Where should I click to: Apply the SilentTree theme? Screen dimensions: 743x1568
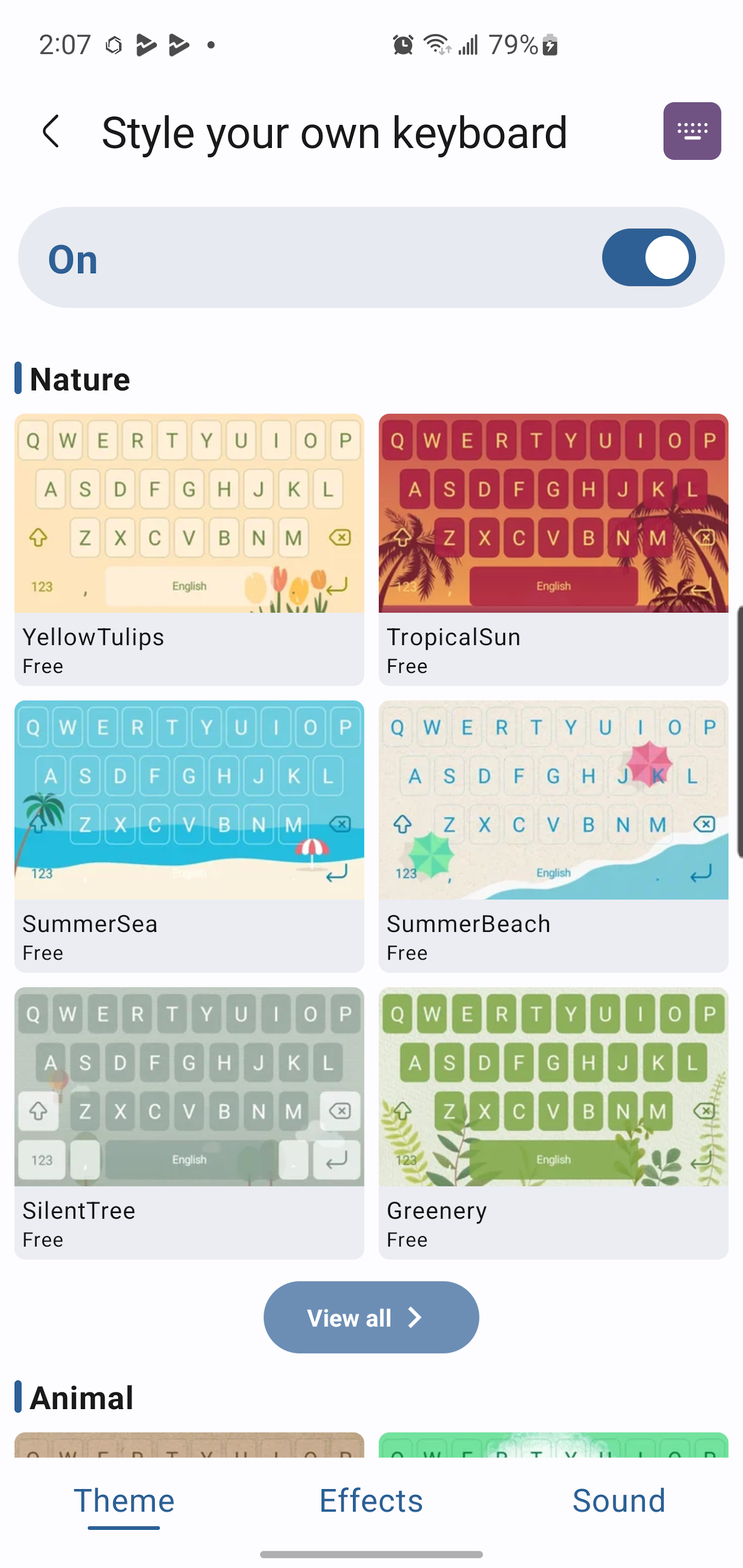coord(189,1122)
